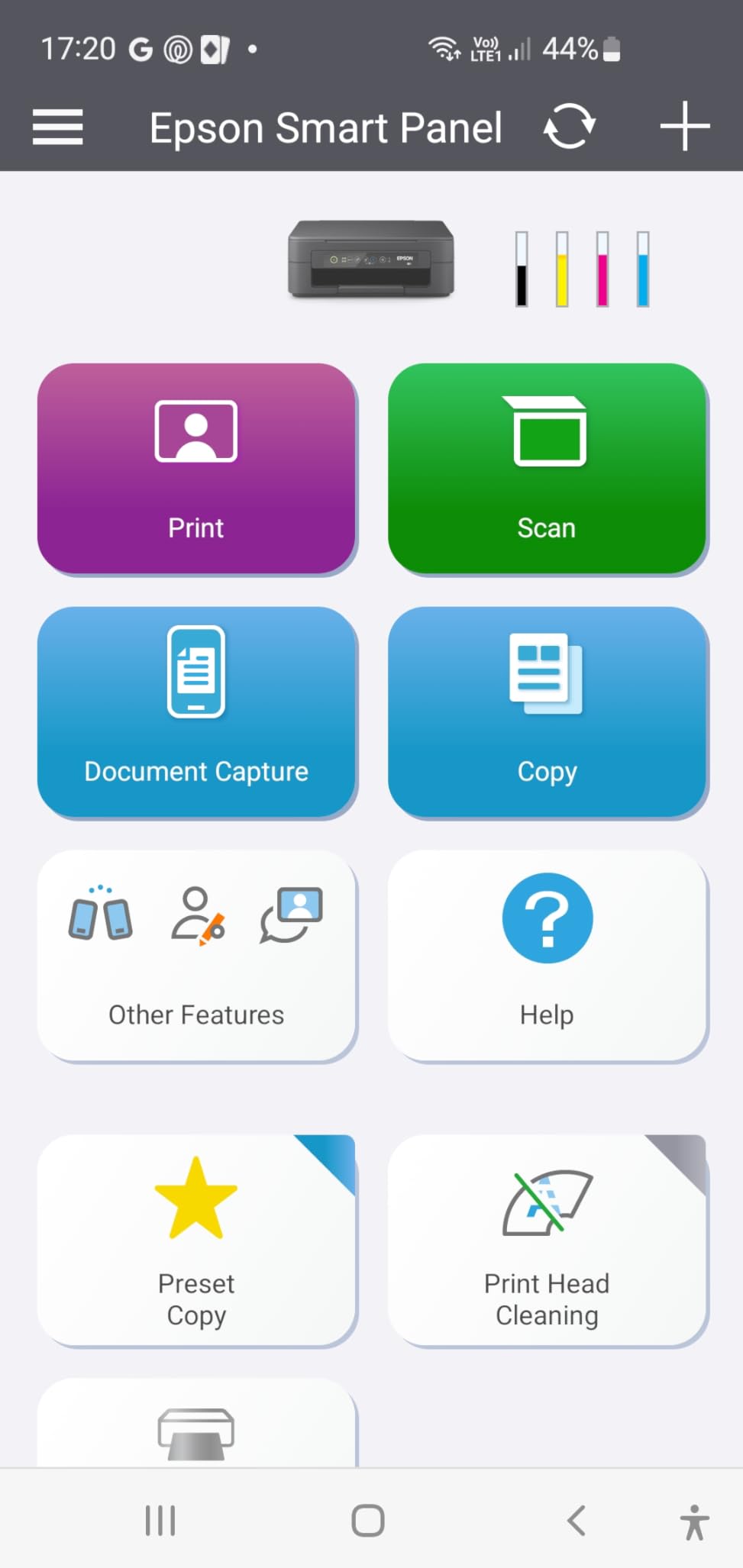This screenshot has width=743, height=1568.
Task: Show recent apps from navigation bar
Action: click(160, 1521)
